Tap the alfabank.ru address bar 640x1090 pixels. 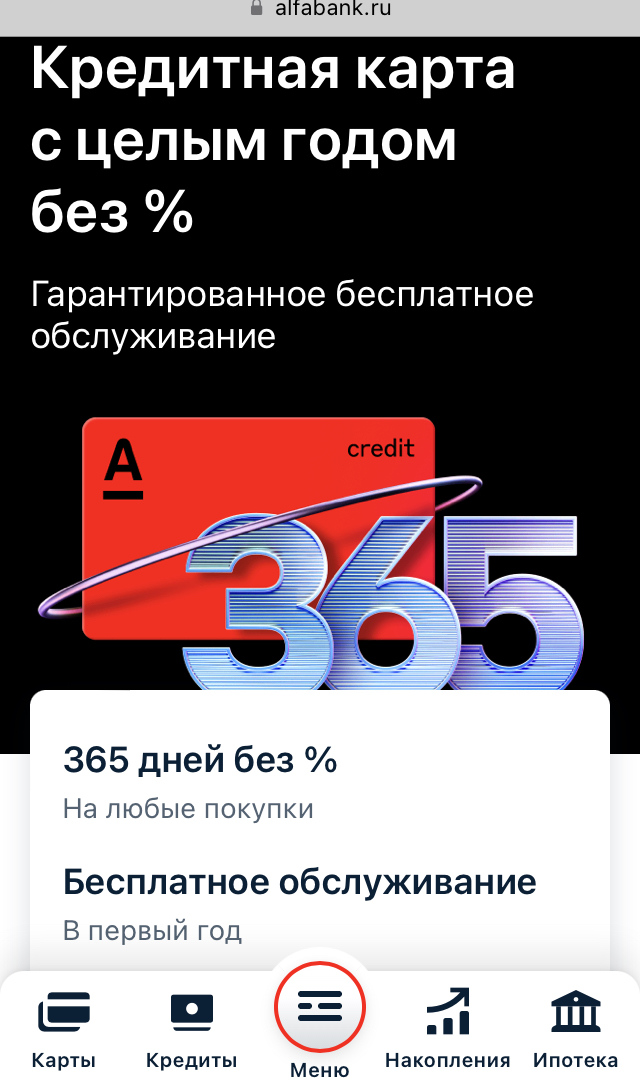(x=320, y=9)
